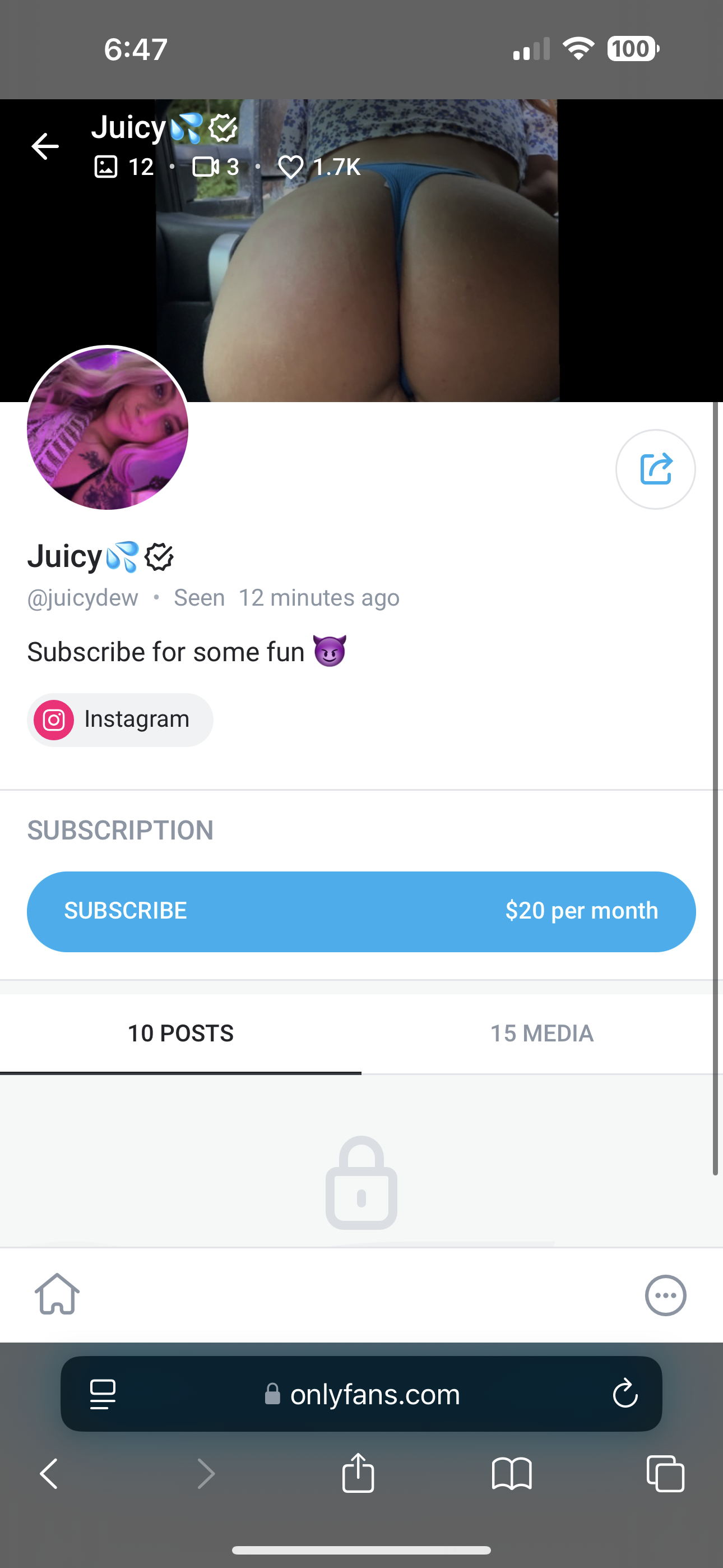Viewport: 723px width, 1568px height.
Task: Show all open Safari tabs
Action: (x=665, y=1474)
